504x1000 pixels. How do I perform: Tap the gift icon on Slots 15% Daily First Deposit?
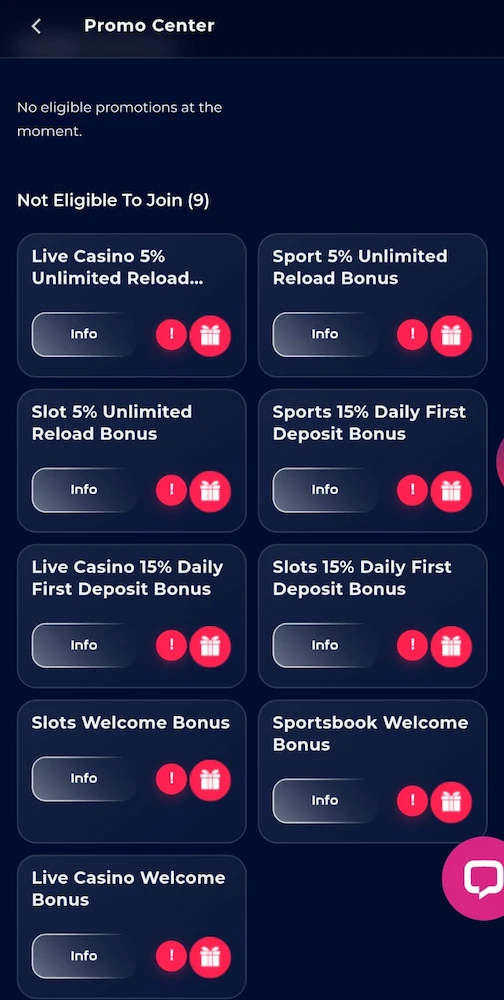(x=451, y=647)
